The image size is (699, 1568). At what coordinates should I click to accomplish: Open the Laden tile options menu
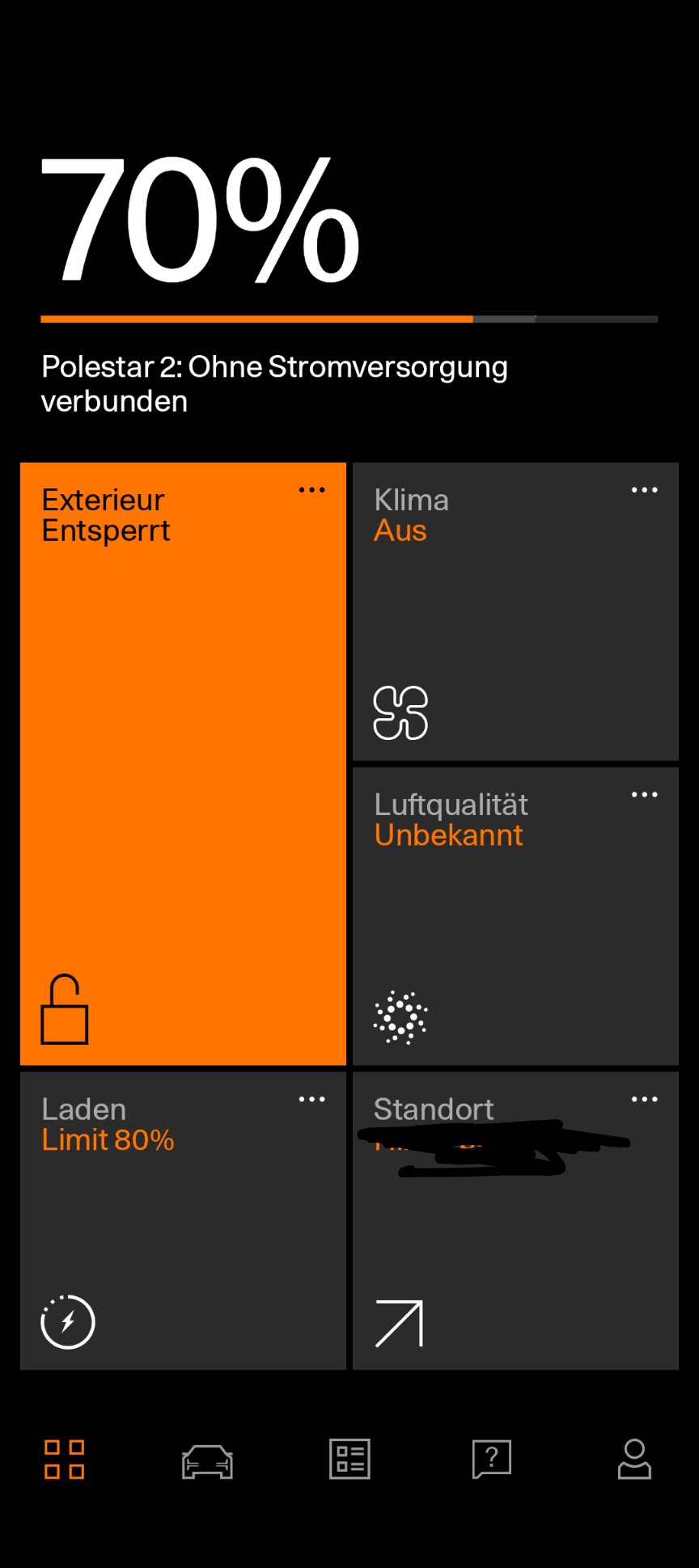(311, 1099)
